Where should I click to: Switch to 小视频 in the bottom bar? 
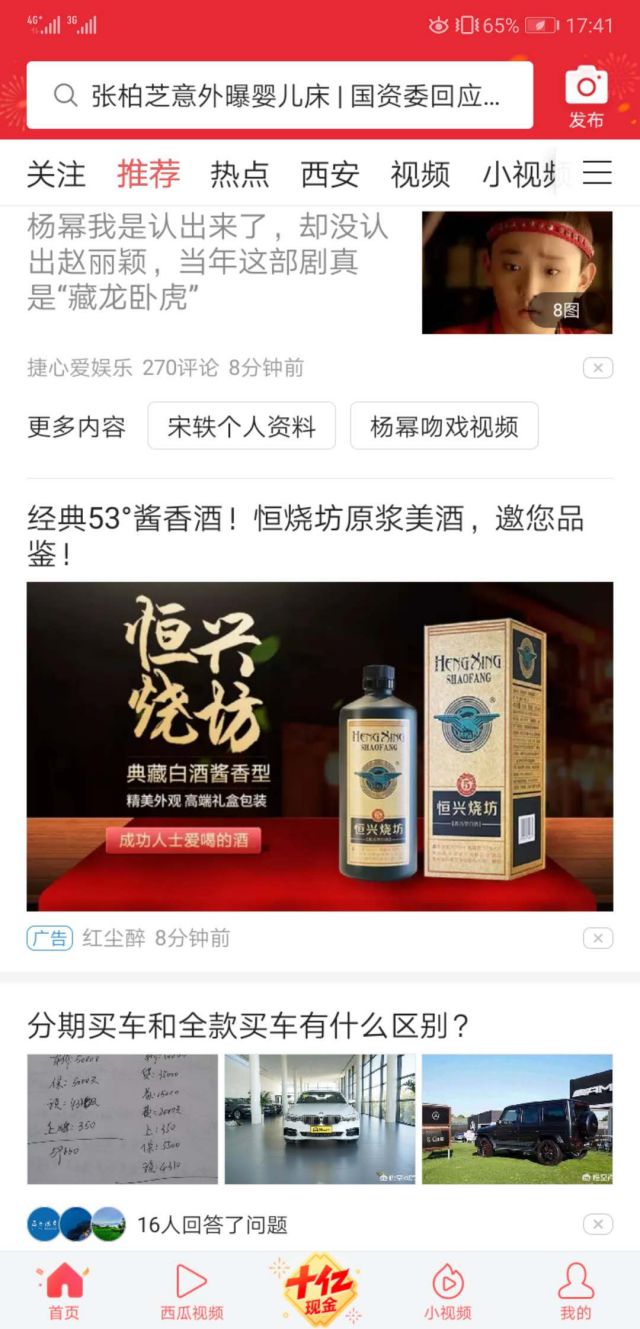(x=447, y=1290)
